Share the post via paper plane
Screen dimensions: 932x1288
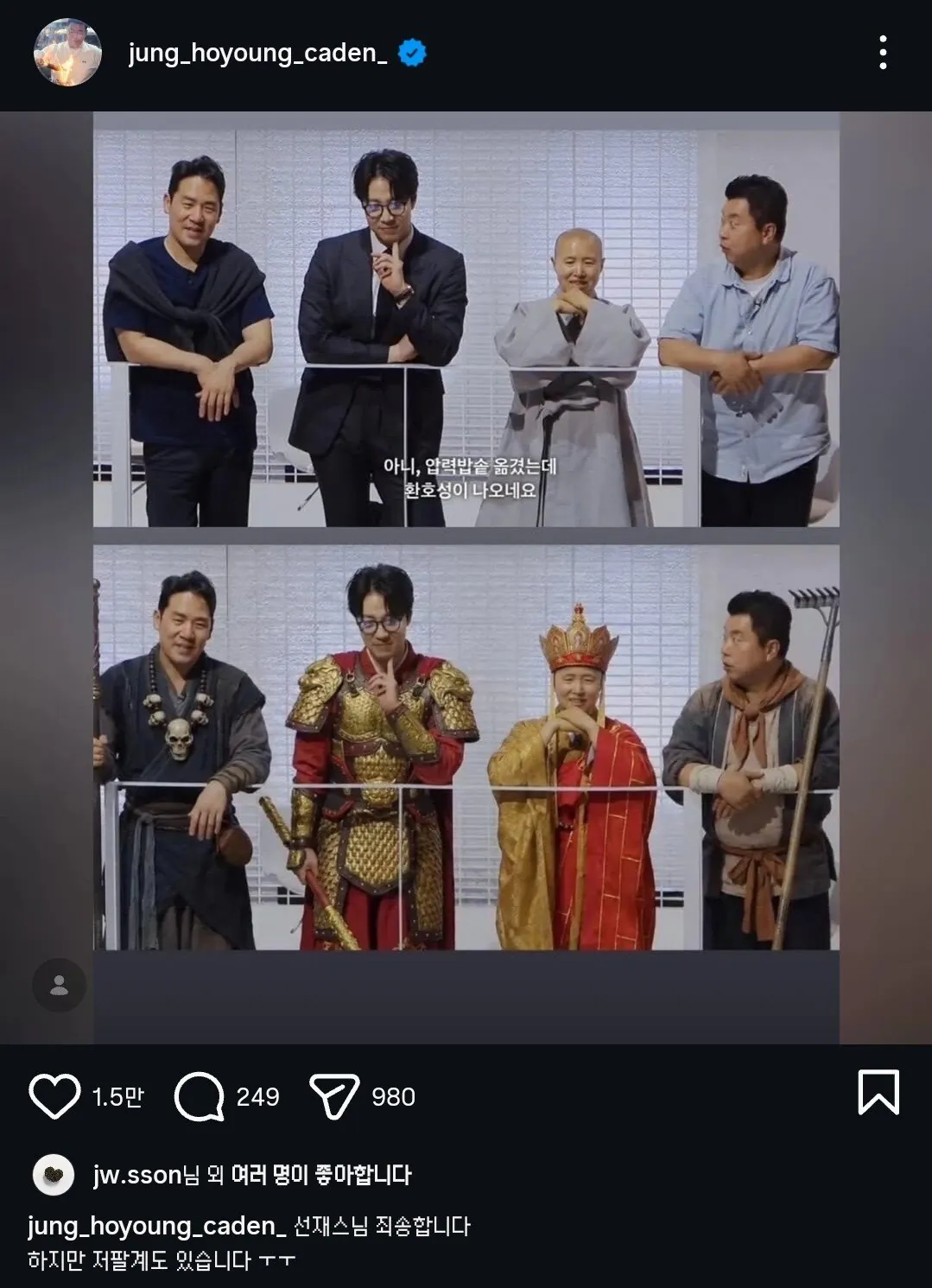click(333, 1096)
